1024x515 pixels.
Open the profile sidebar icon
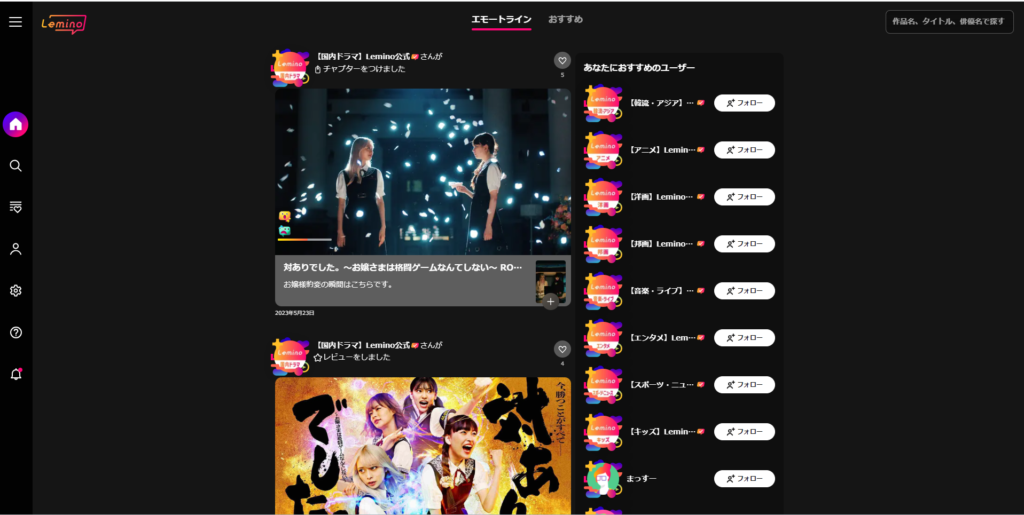coord(15,249)
